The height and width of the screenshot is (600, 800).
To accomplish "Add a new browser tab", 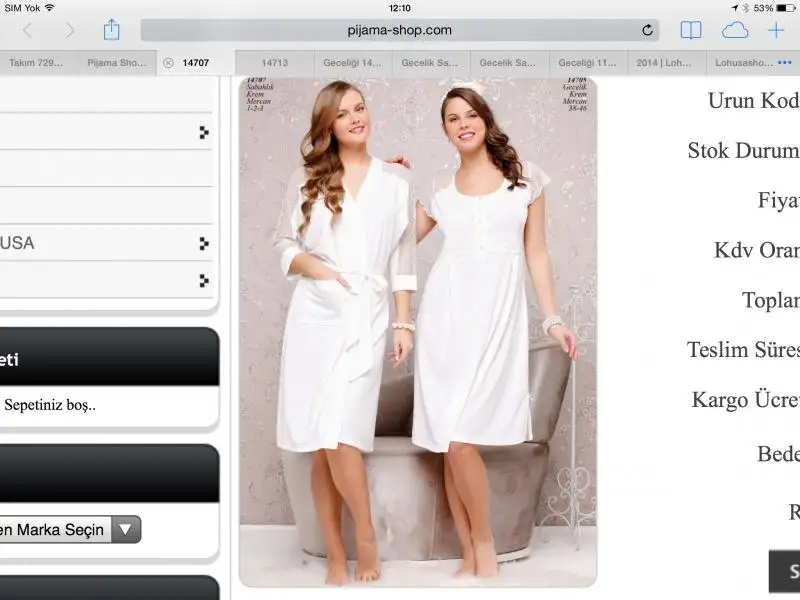I will click(776, 30).
